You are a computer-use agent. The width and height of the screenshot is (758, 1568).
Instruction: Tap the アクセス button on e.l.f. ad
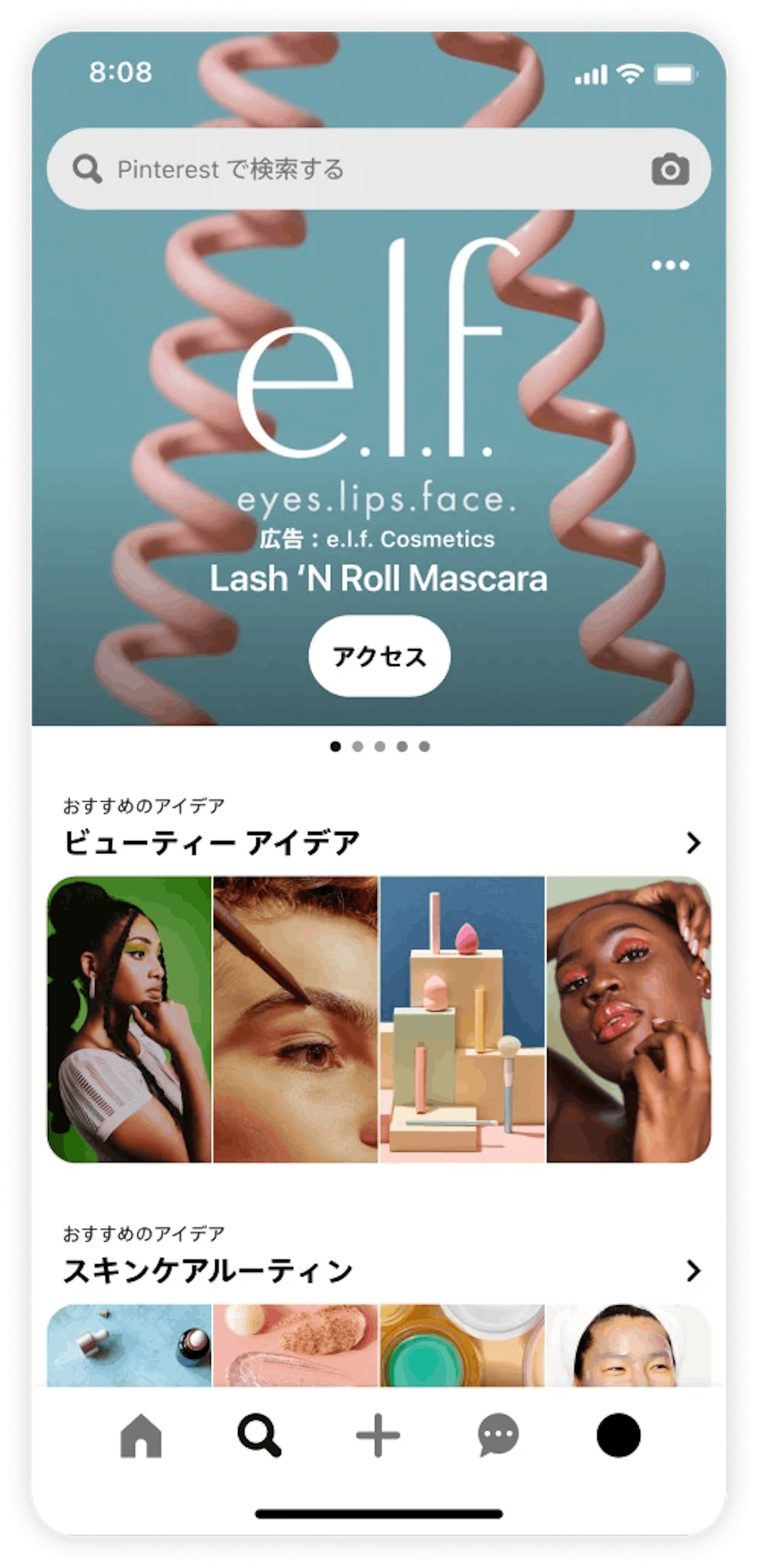pyautogui.click(x=379, y=656)
